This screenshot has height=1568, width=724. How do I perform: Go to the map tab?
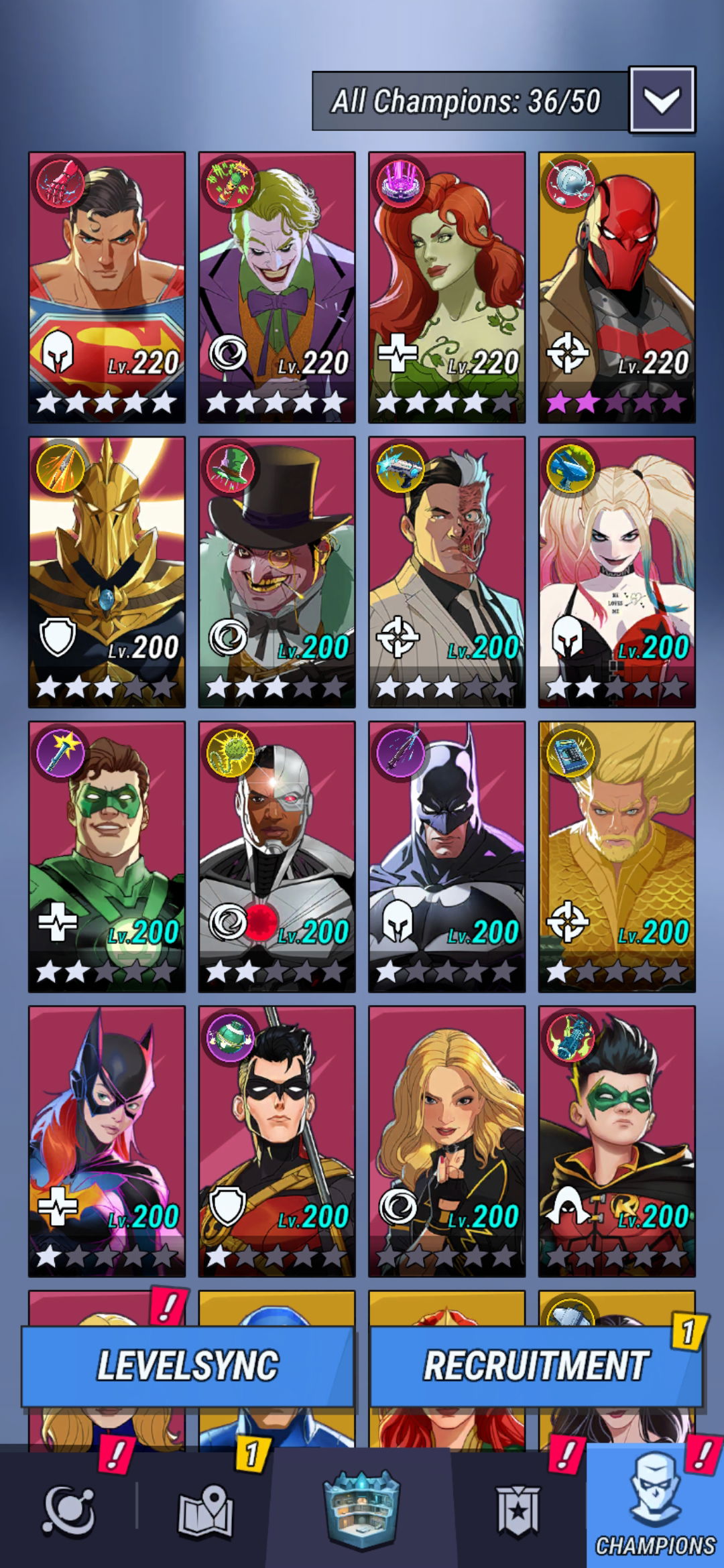205,1512
